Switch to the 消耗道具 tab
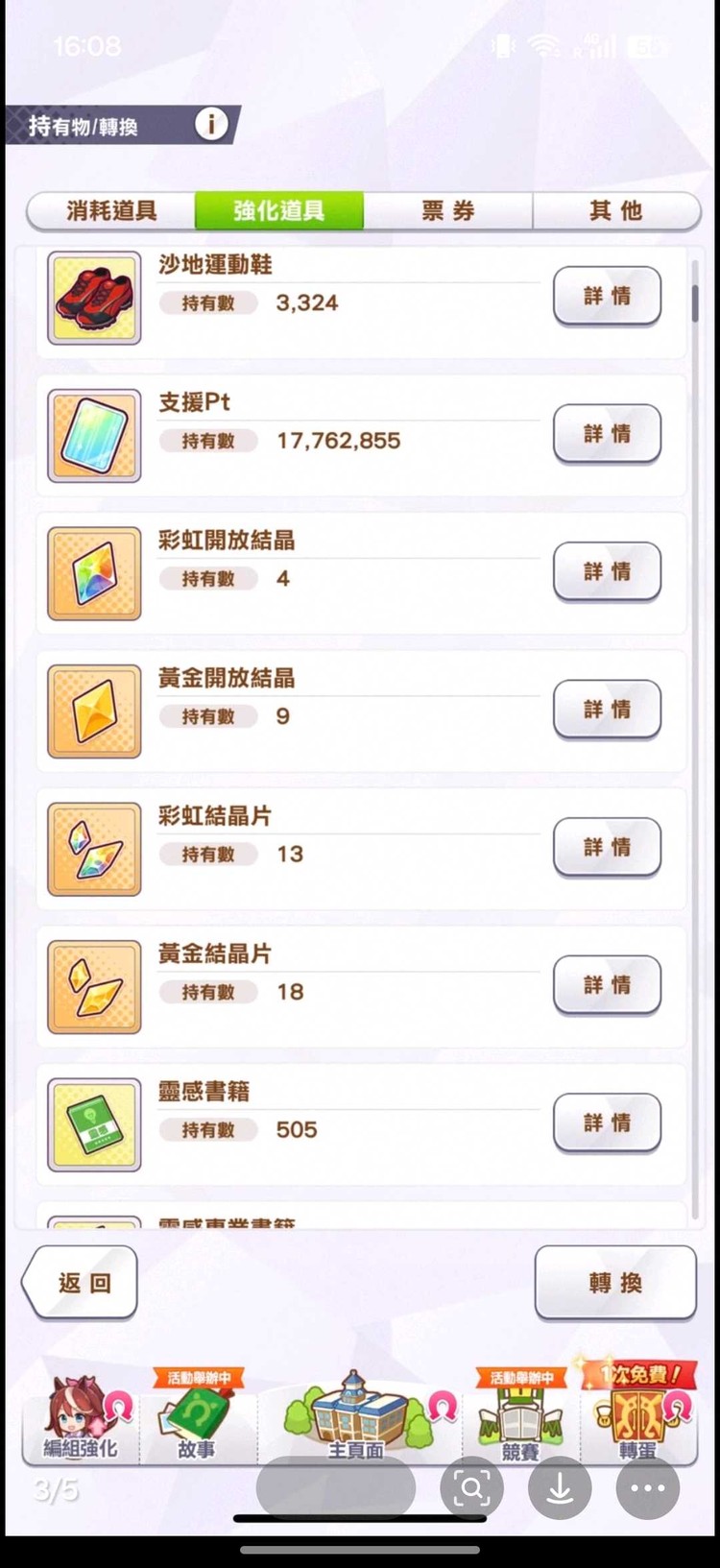This screenshot has width=720, height=1568. pos(108,211)
